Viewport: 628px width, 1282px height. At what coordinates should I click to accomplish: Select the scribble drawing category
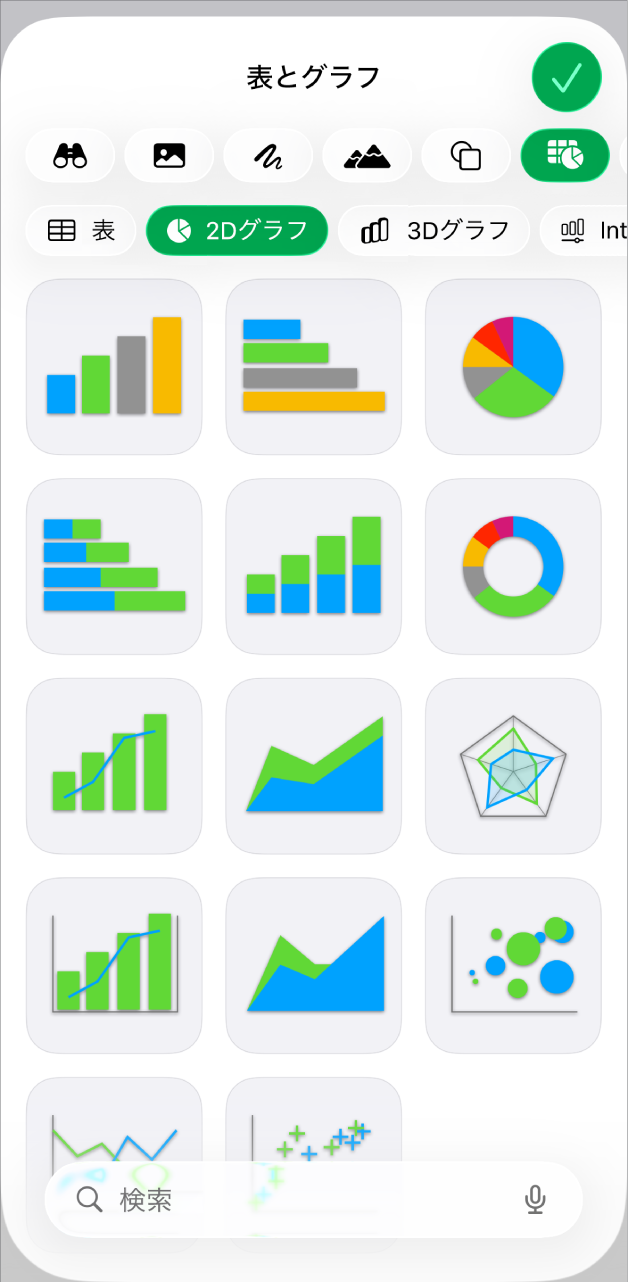click(268, 156)
